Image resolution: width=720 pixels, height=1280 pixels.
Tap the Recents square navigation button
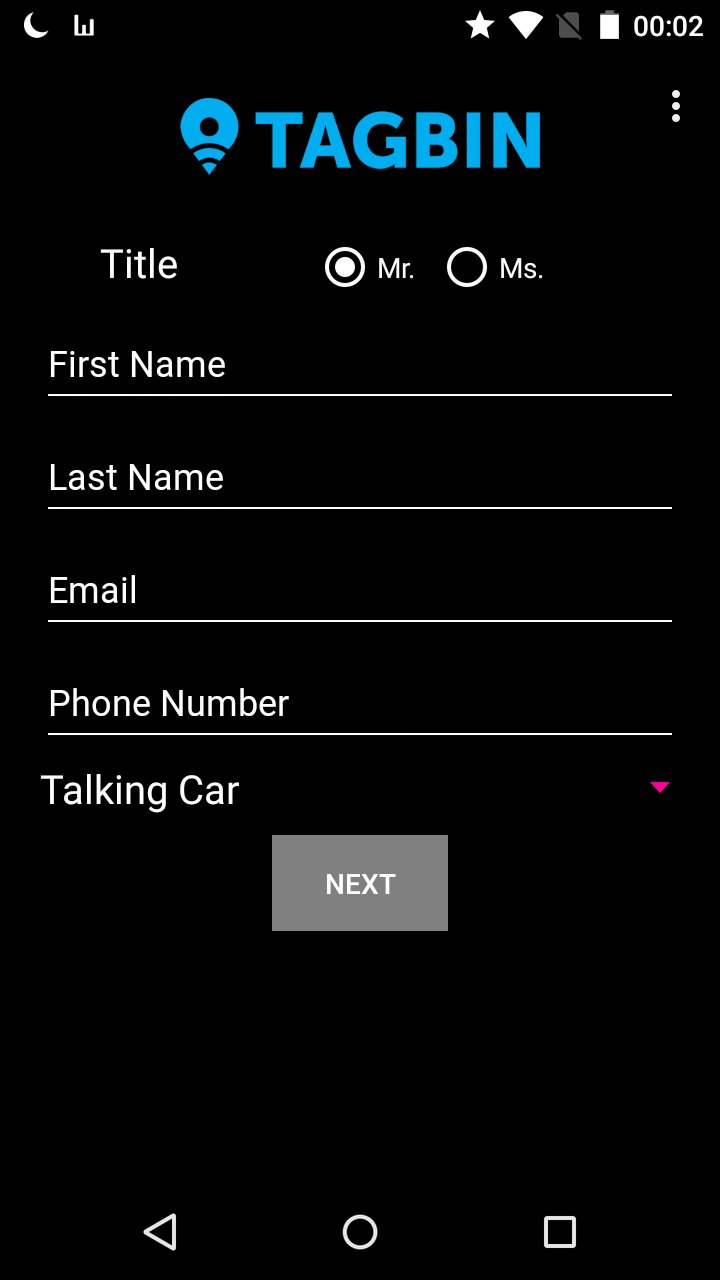[561, 1232]
